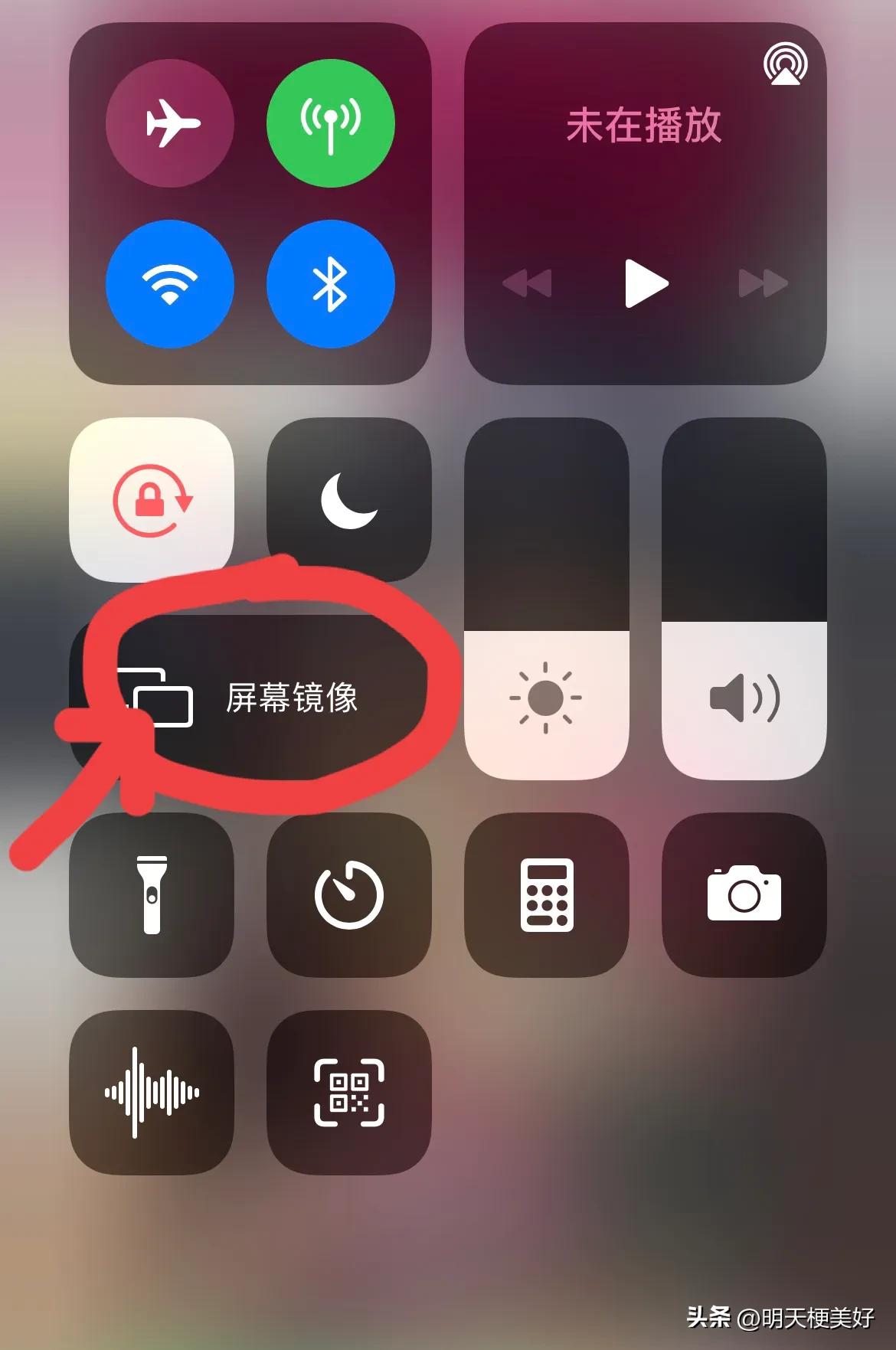The width and height of the screenshot is (896, 1350).
Task: Open AirPlay audio output options
Action: pyautogui.click(x=785, y=64)
